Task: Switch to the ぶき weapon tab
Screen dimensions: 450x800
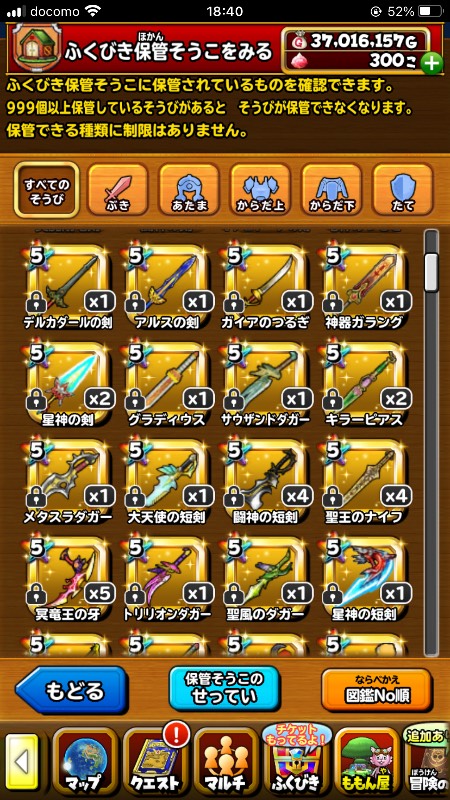Action: coord(118,190)
